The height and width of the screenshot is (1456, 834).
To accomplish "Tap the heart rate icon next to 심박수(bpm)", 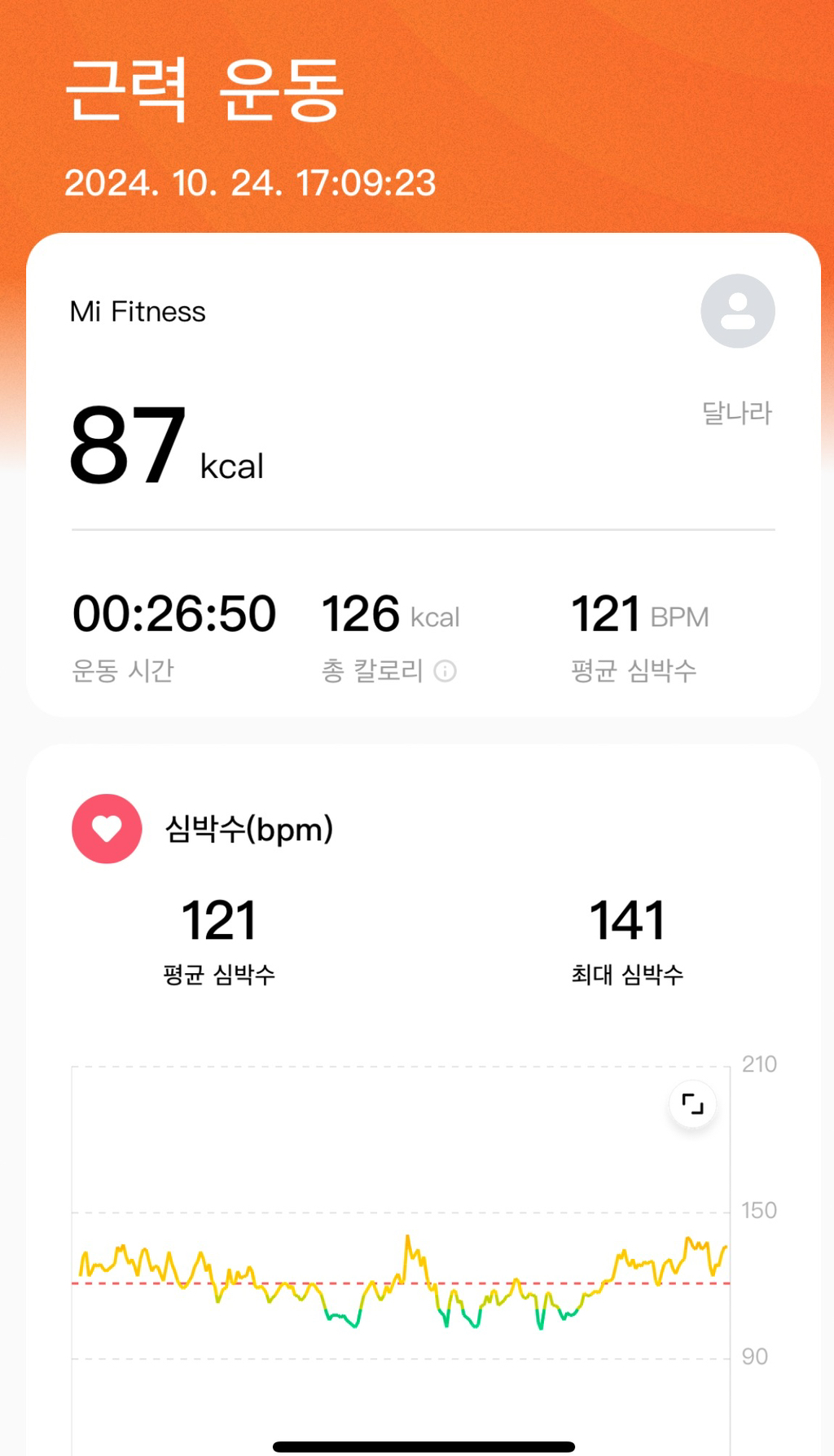I will 106,830.
